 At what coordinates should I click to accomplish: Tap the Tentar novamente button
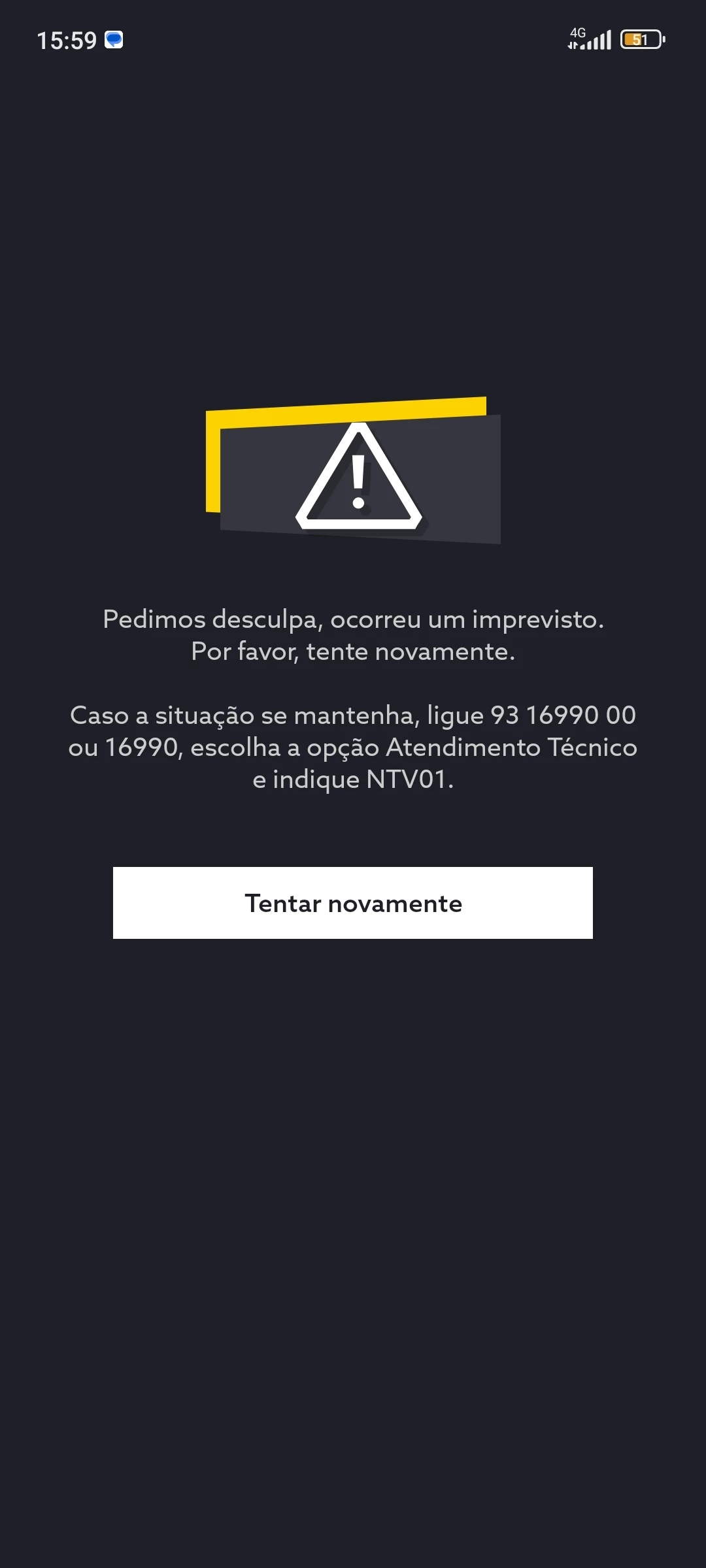pyautogui.click(x=353, y=903)
